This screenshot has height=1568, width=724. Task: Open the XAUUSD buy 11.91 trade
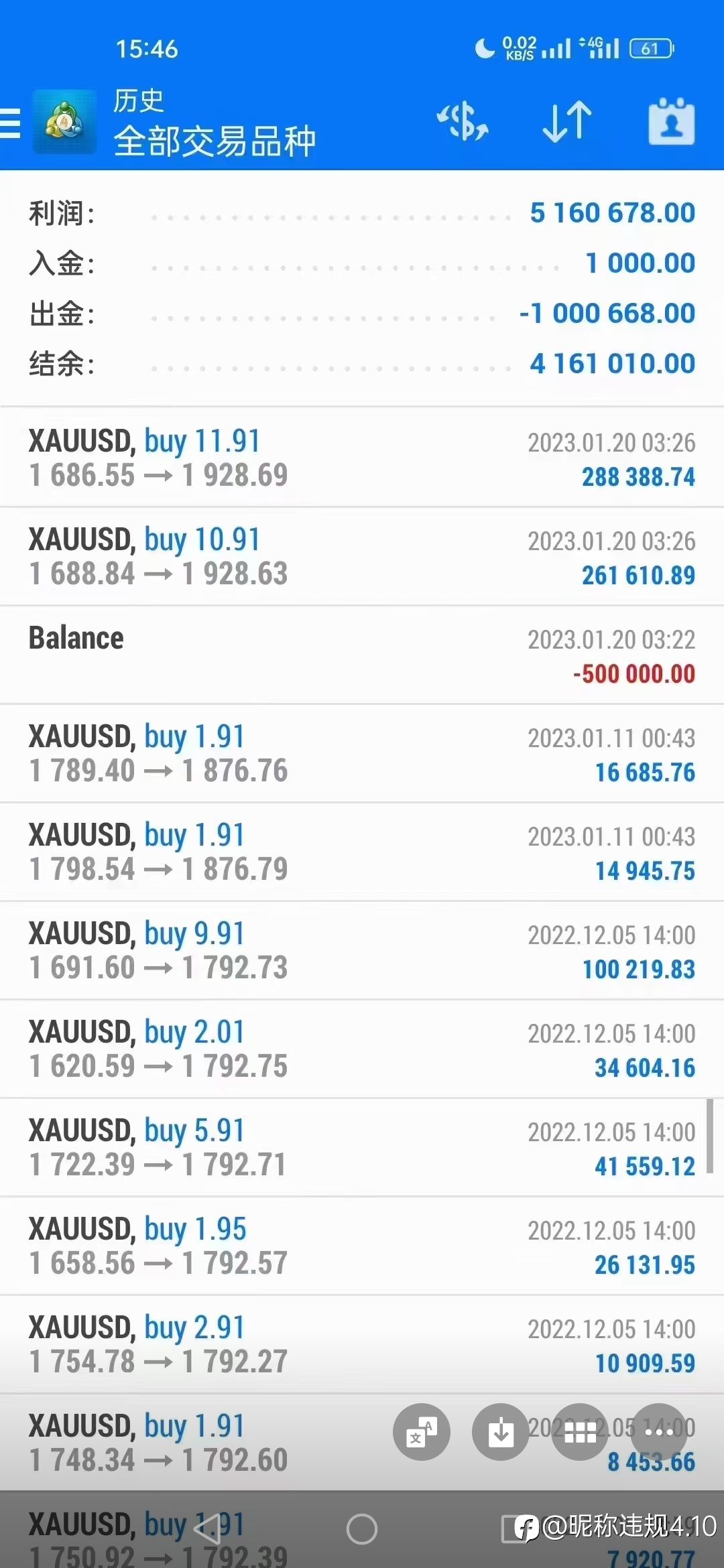click(362, 458)
